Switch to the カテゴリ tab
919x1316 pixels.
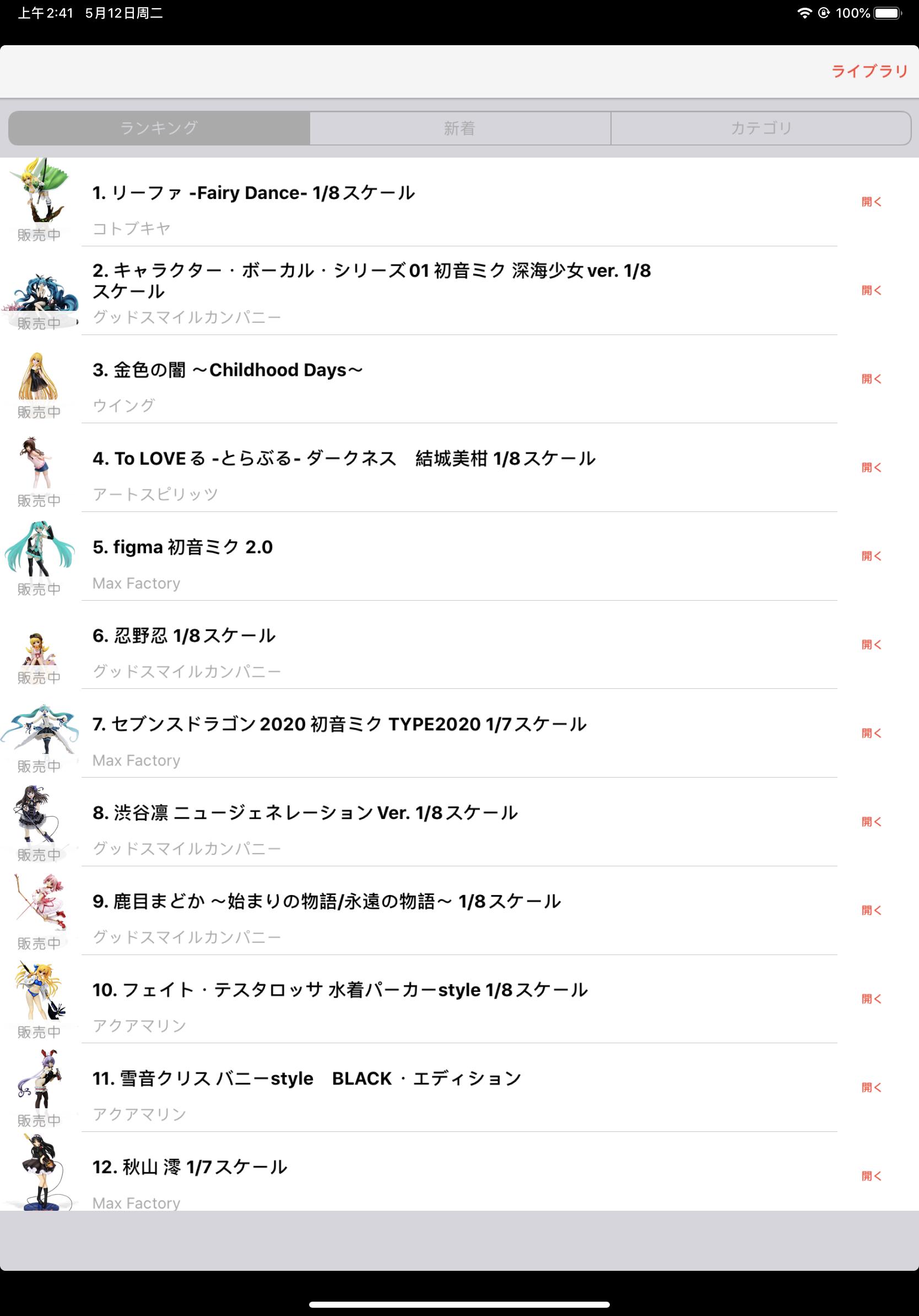[x=761, y=128]
